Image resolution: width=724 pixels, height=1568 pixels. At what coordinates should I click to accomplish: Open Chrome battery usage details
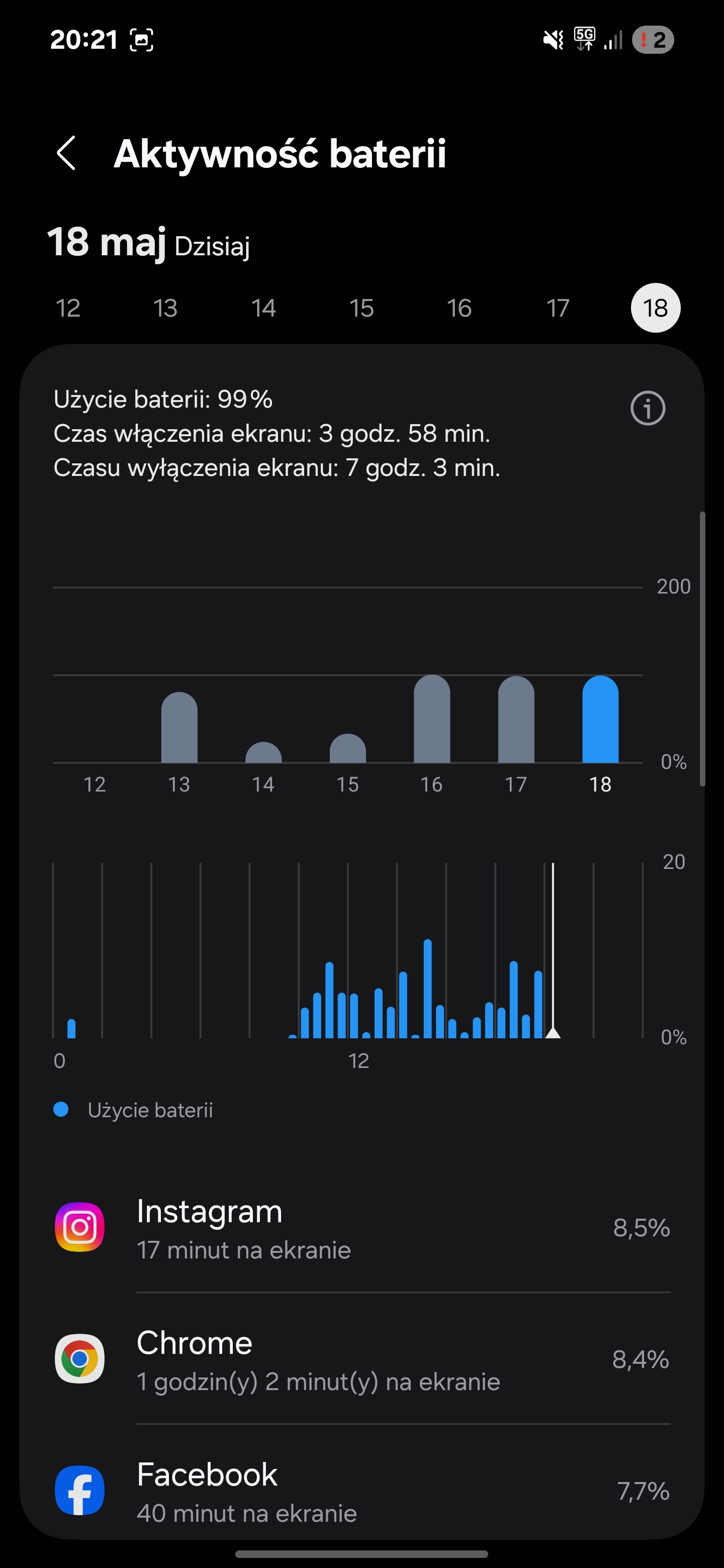click(361, 1359)
